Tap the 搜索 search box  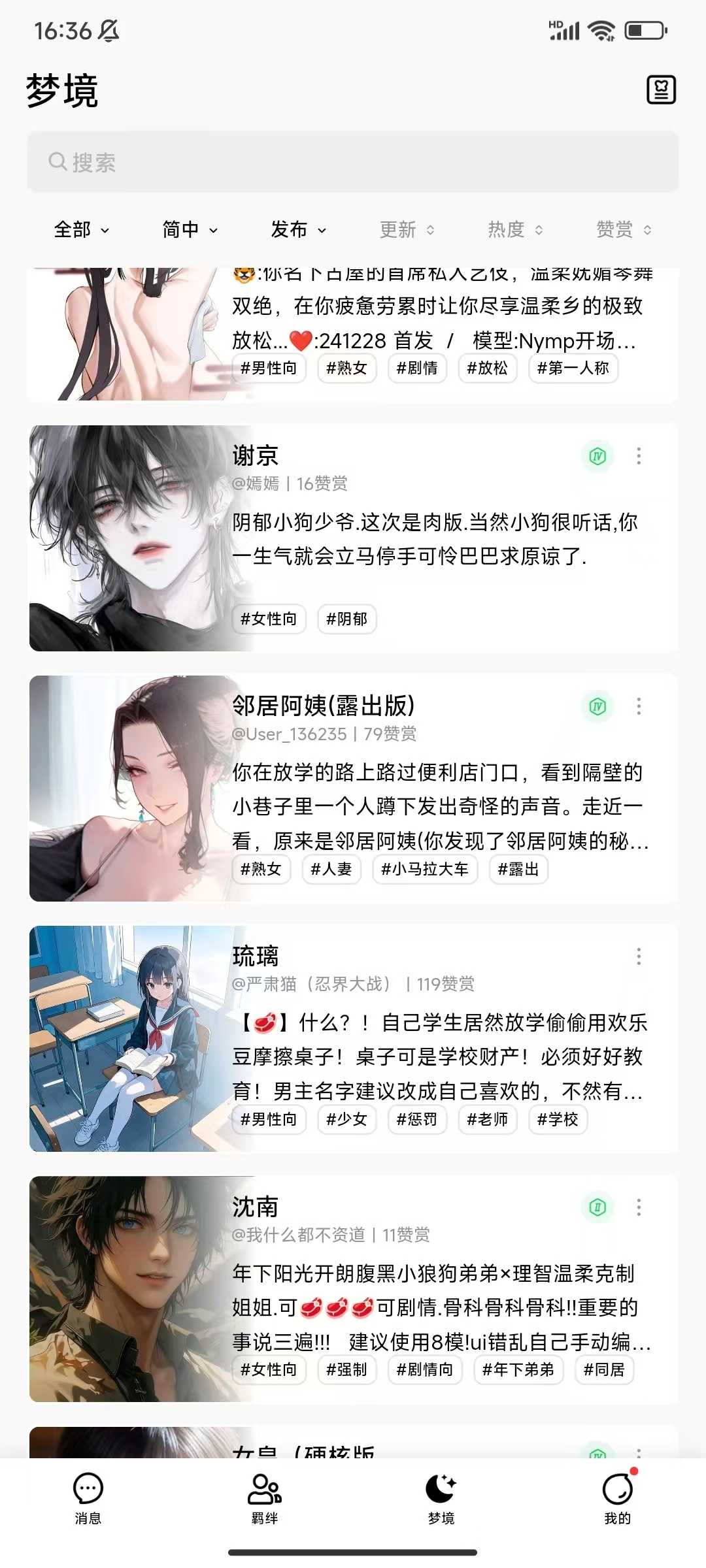pyautogui.click(x=353, y=162)
